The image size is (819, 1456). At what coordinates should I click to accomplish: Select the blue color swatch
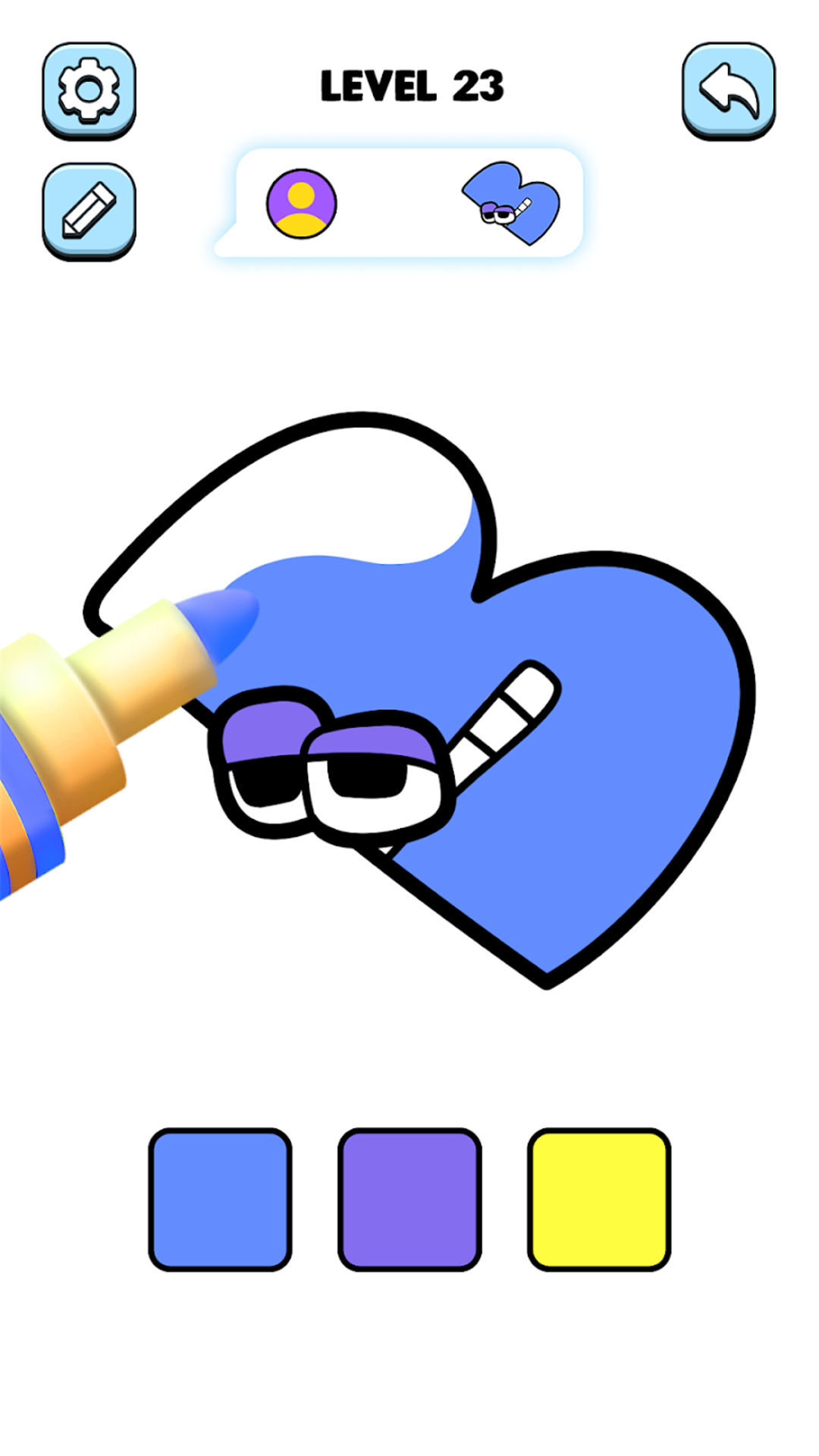(220, 1199)
